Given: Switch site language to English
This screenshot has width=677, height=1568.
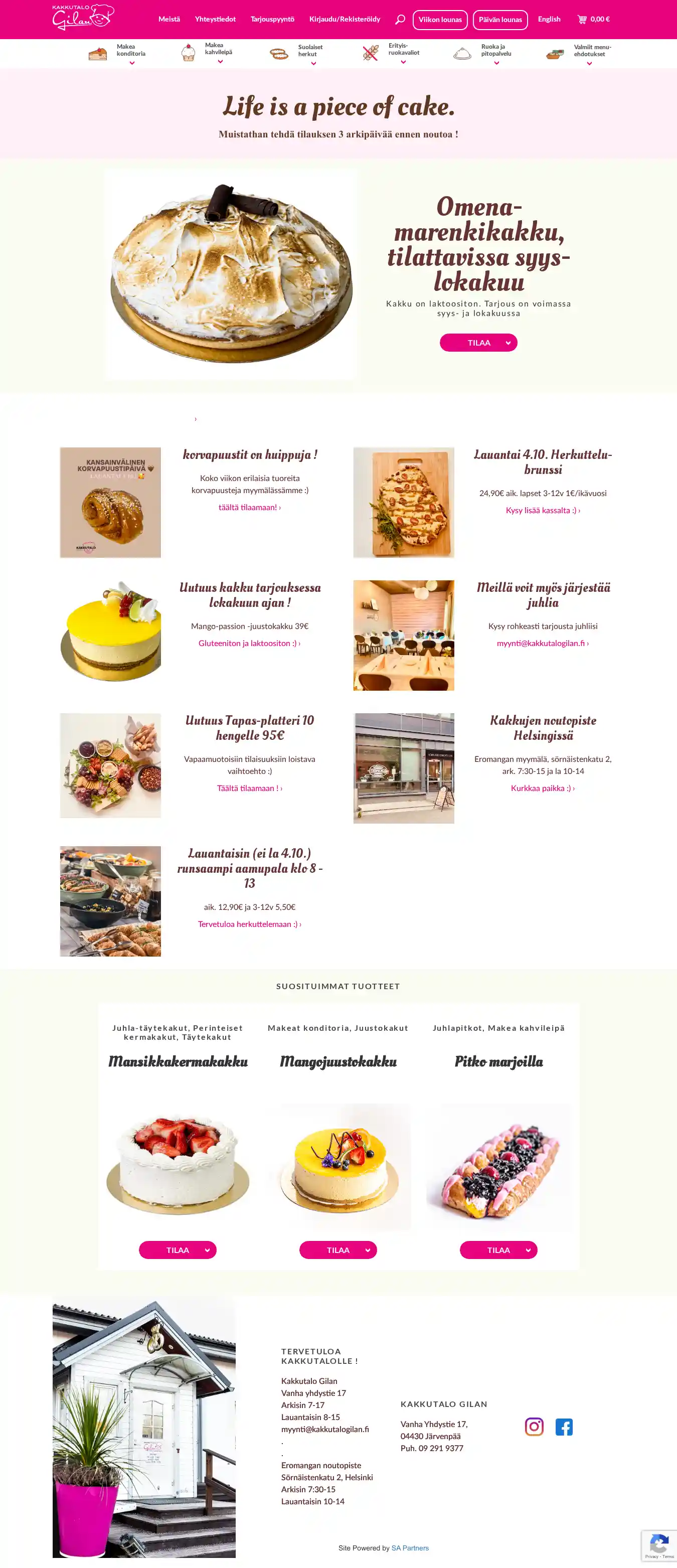Looking at the screenshot, I should tap(549, 20).
